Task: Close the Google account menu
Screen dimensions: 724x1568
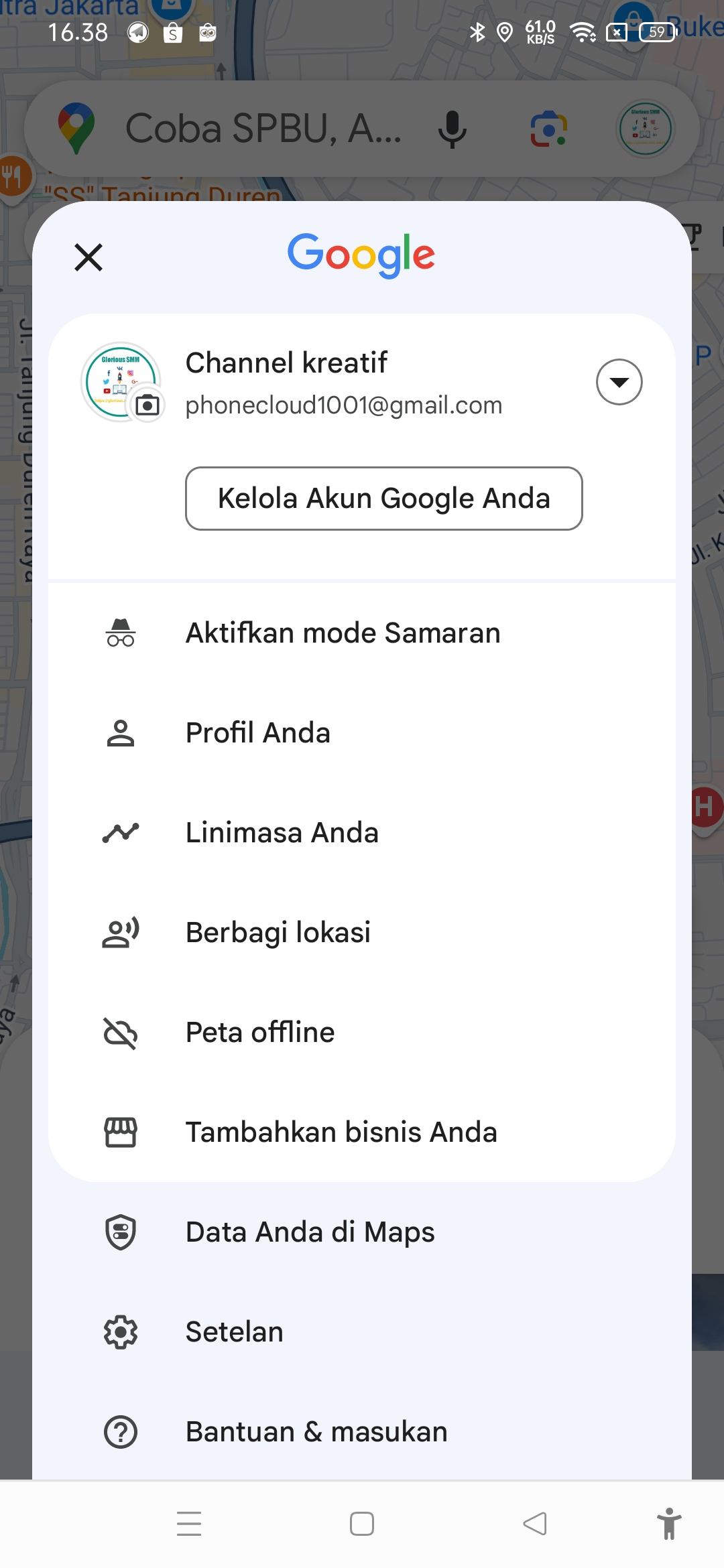Action: point(88,257)
